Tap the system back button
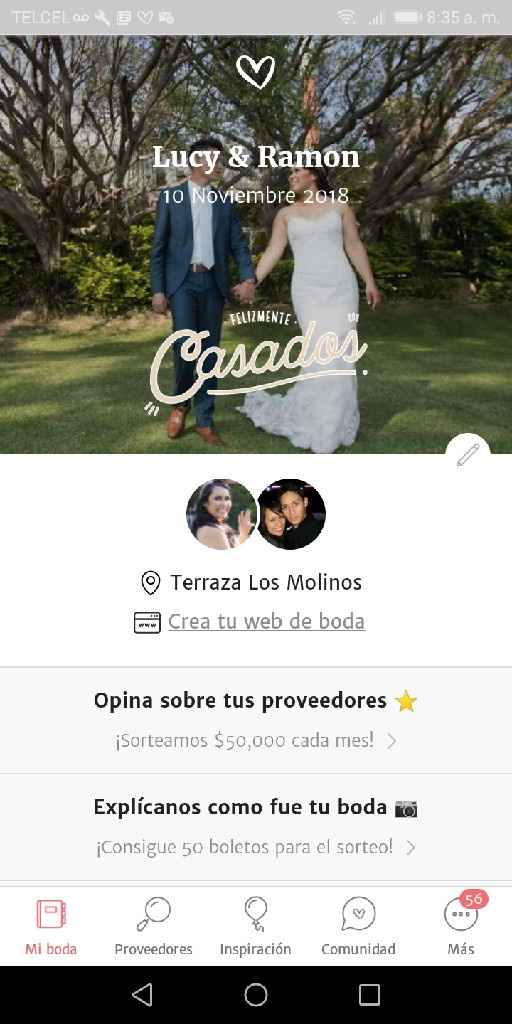512x1024 pixels. pos(142,995)
